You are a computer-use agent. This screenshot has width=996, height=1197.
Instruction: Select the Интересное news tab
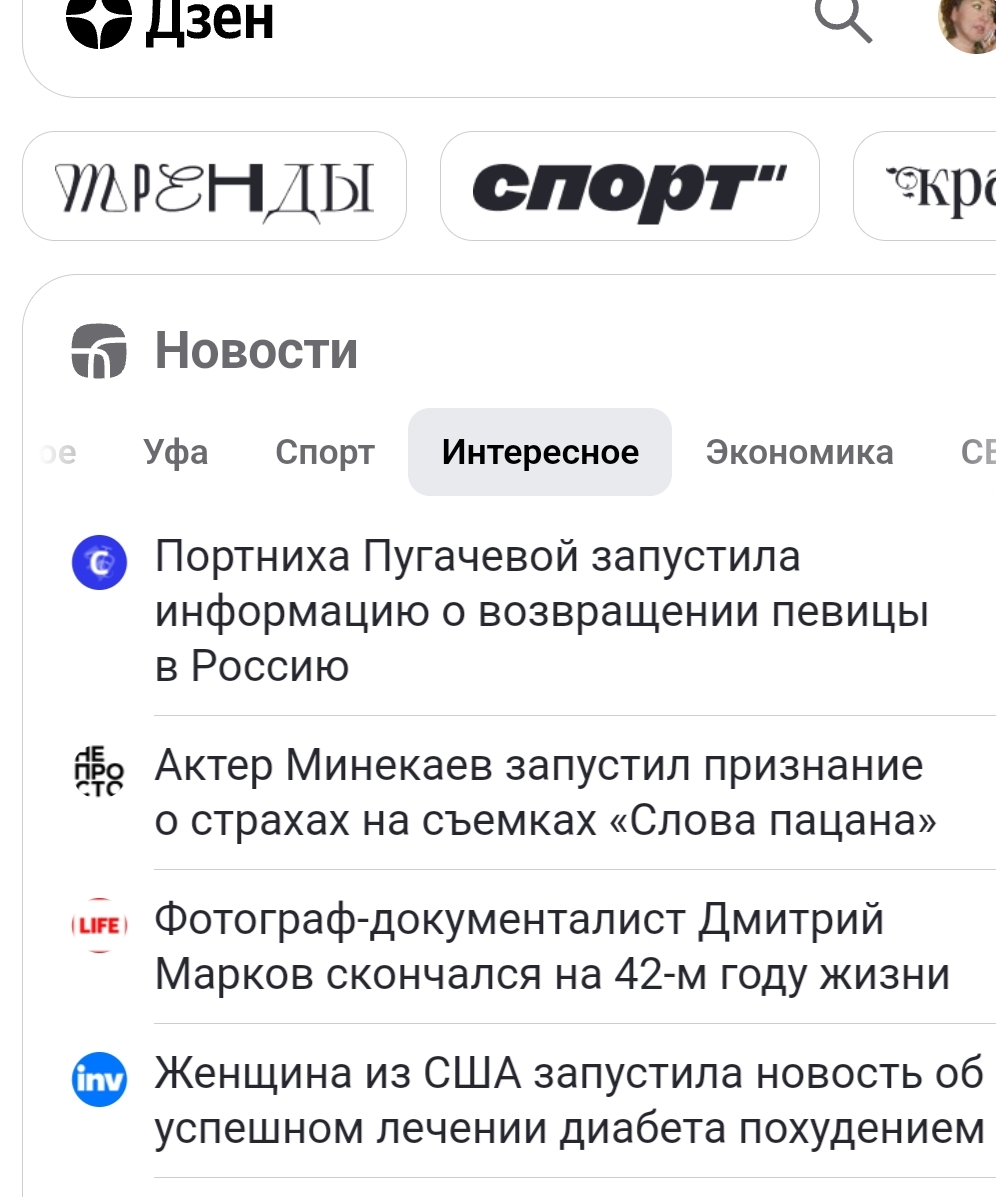click(540, 453)
